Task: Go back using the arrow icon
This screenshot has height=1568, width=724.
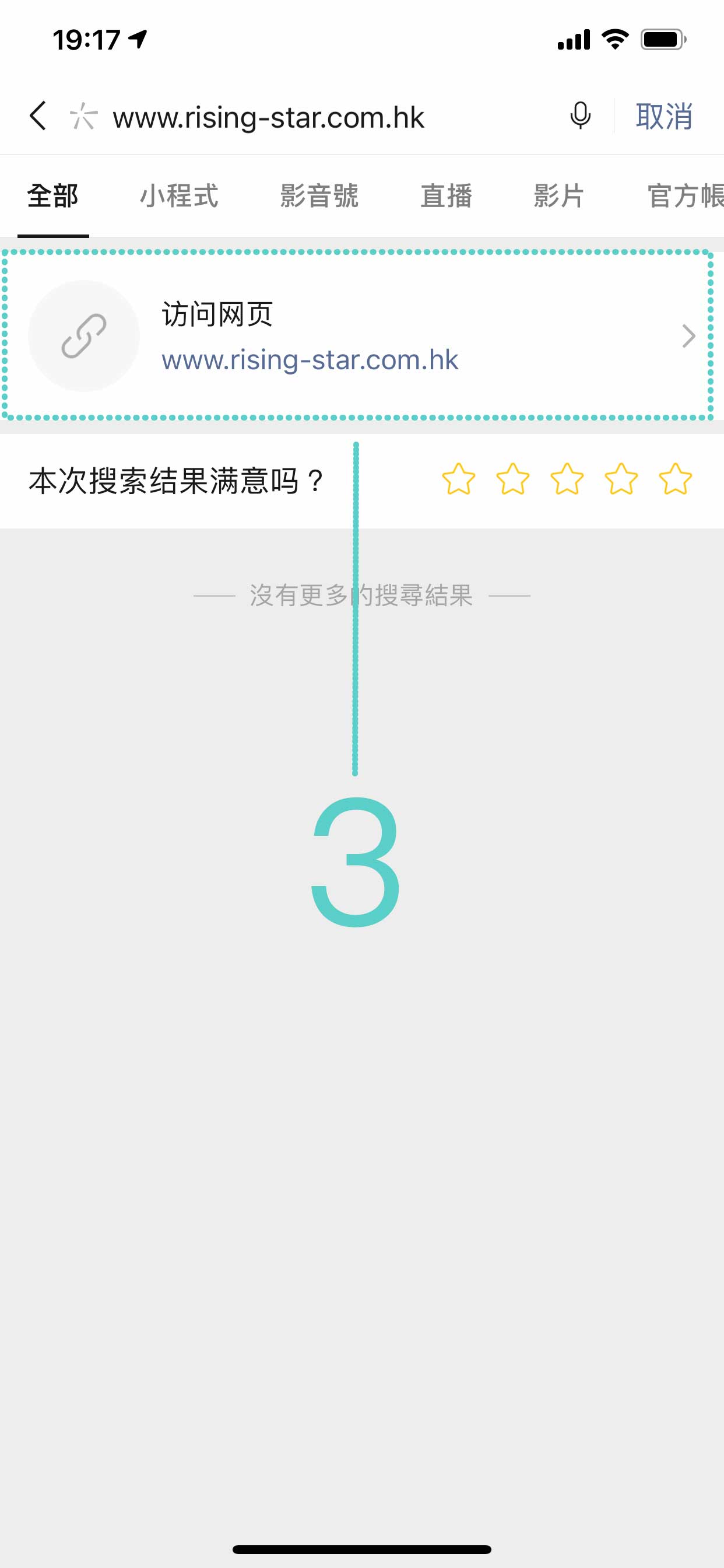Action: (38, 116)
